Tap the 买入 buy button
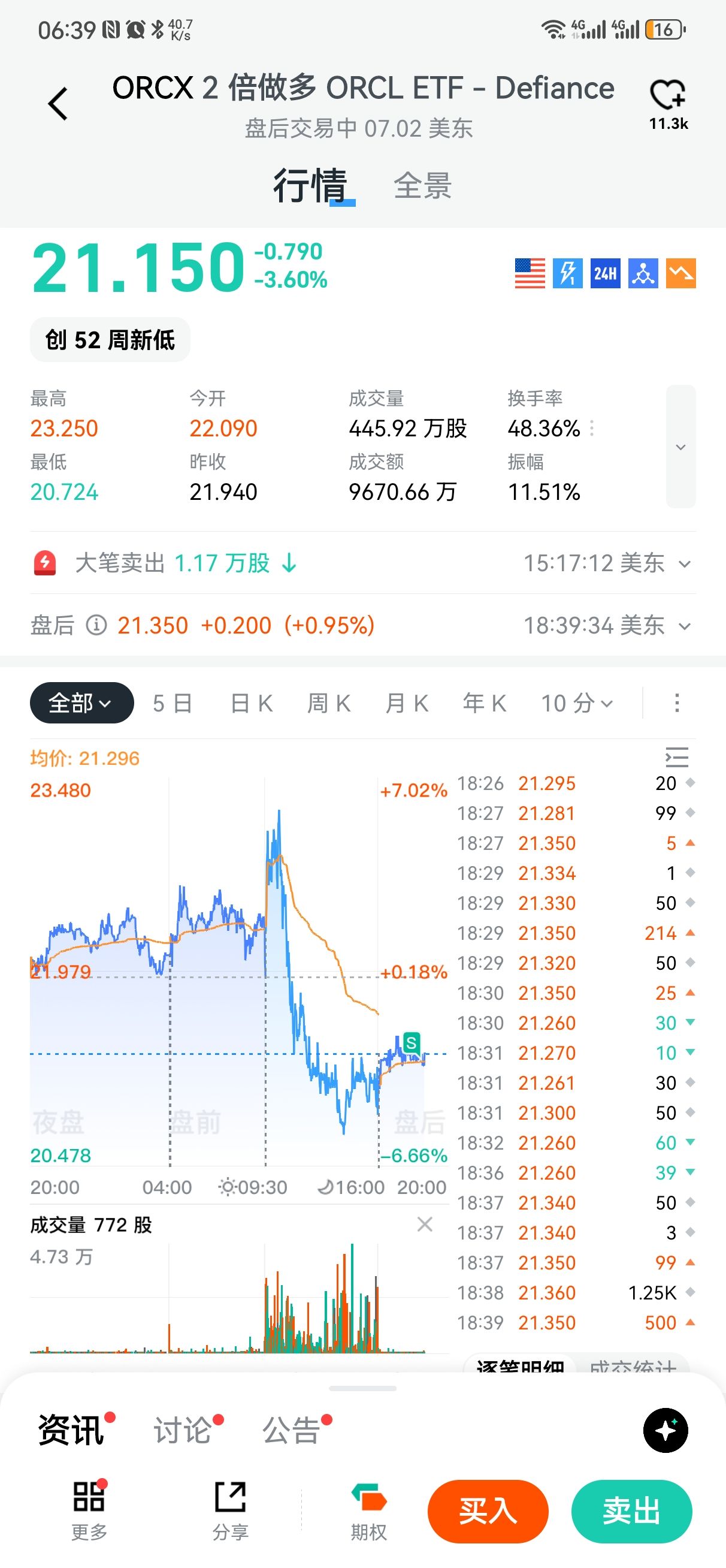 (488, 1512)
